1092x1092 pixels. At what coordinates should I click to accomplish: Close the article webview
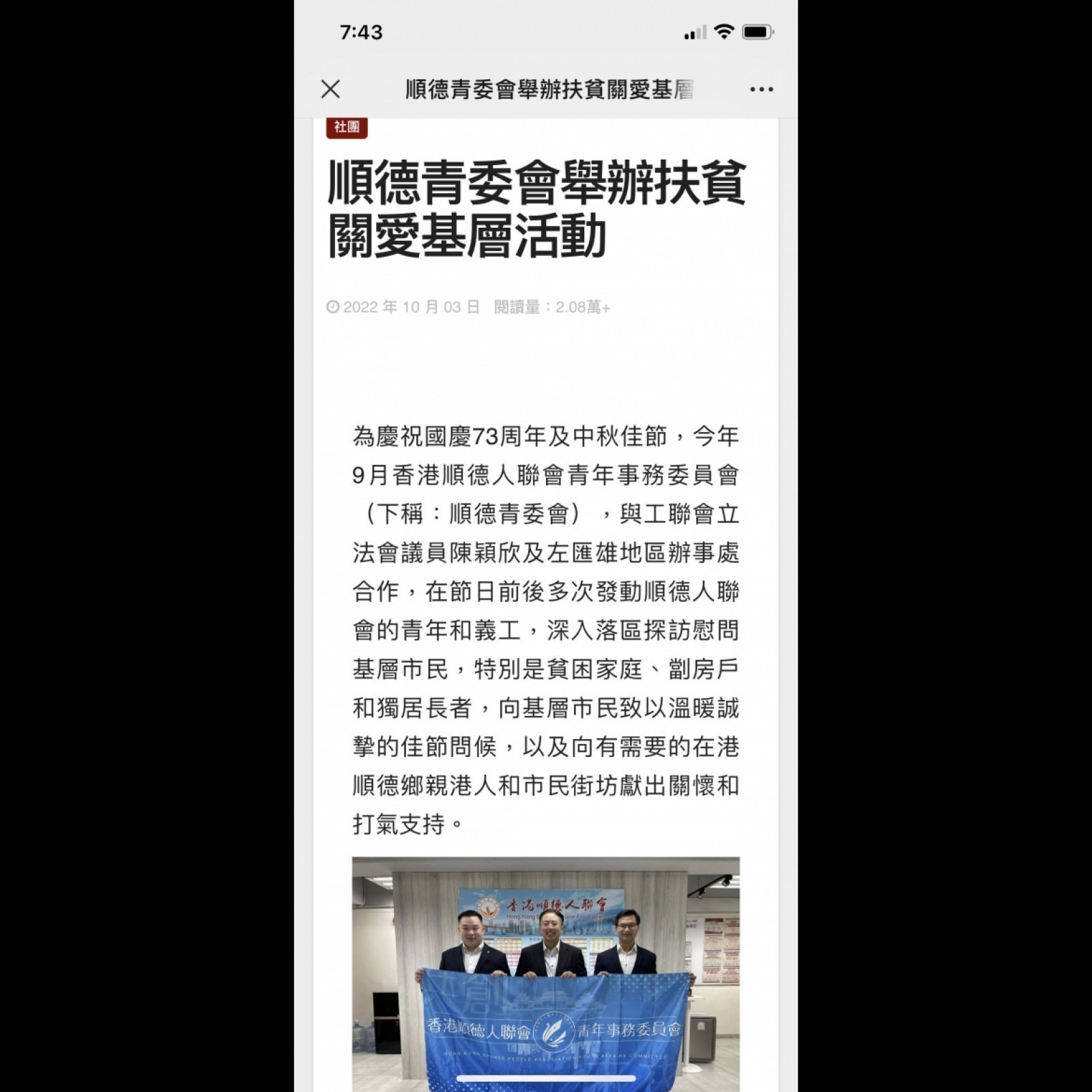coord(330,89)
